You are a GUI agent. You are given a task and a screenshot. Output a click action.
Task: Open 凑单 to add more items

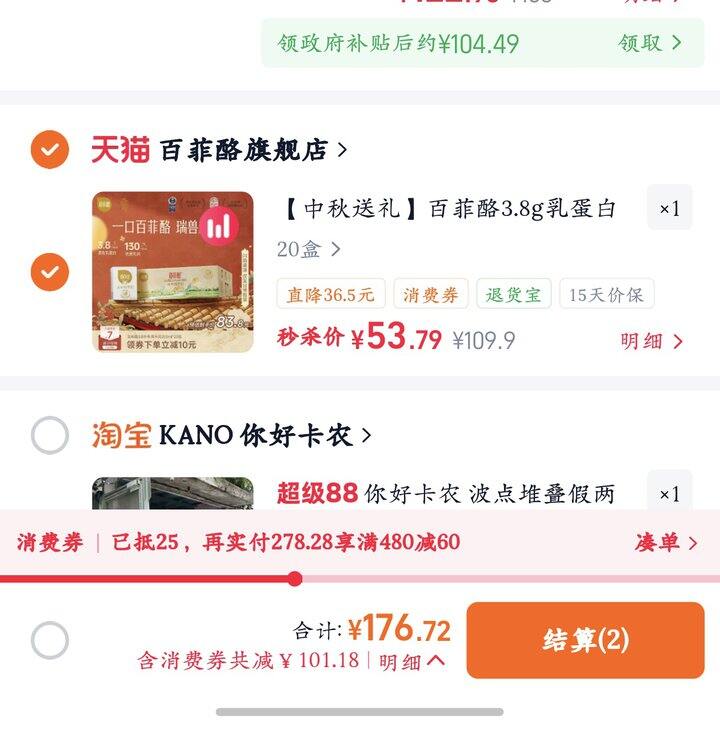[x=666, y=543]
